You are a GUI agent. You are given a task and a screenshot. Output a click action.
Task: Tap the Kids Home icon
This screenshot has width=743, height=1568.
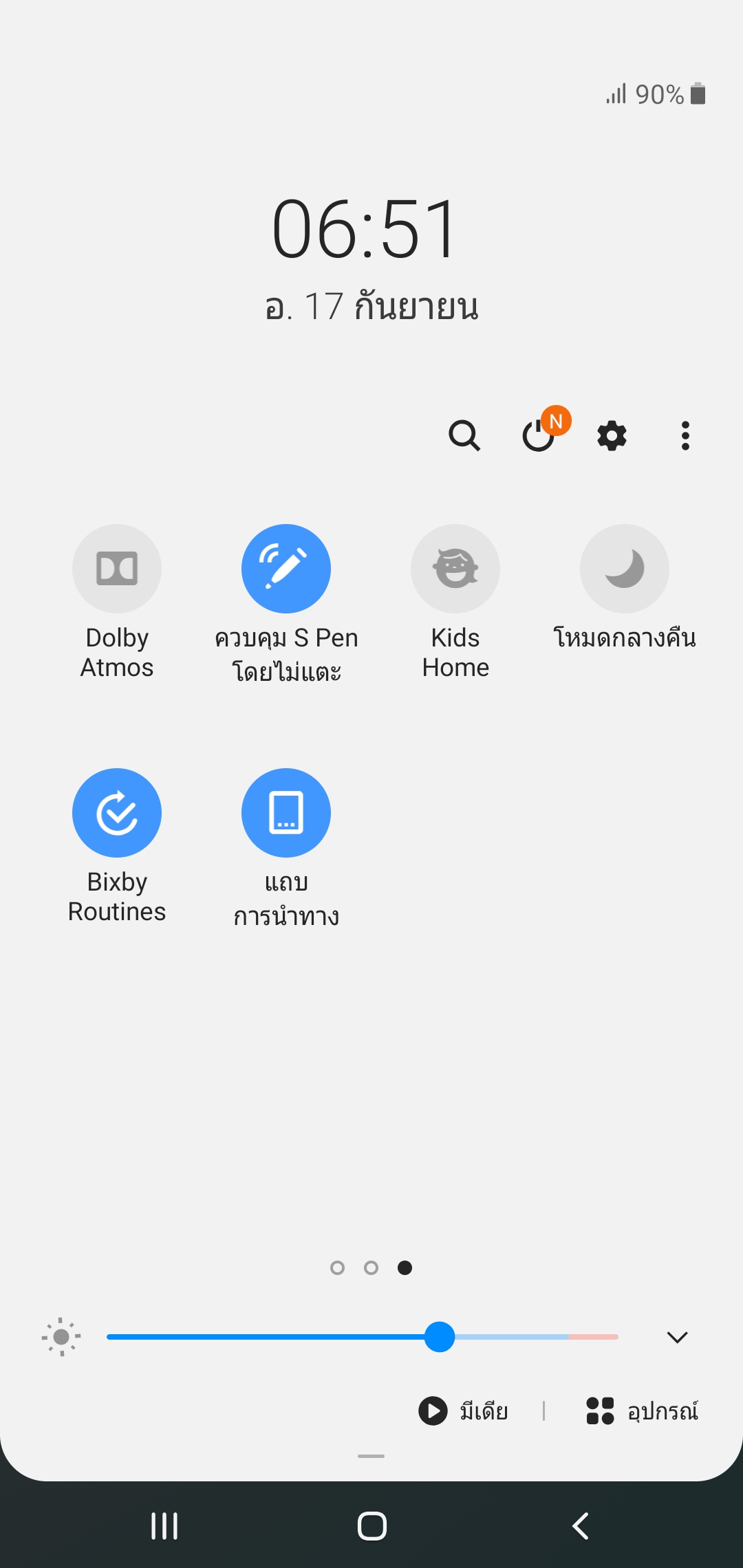pyautogui.click(x=455, y=568)
